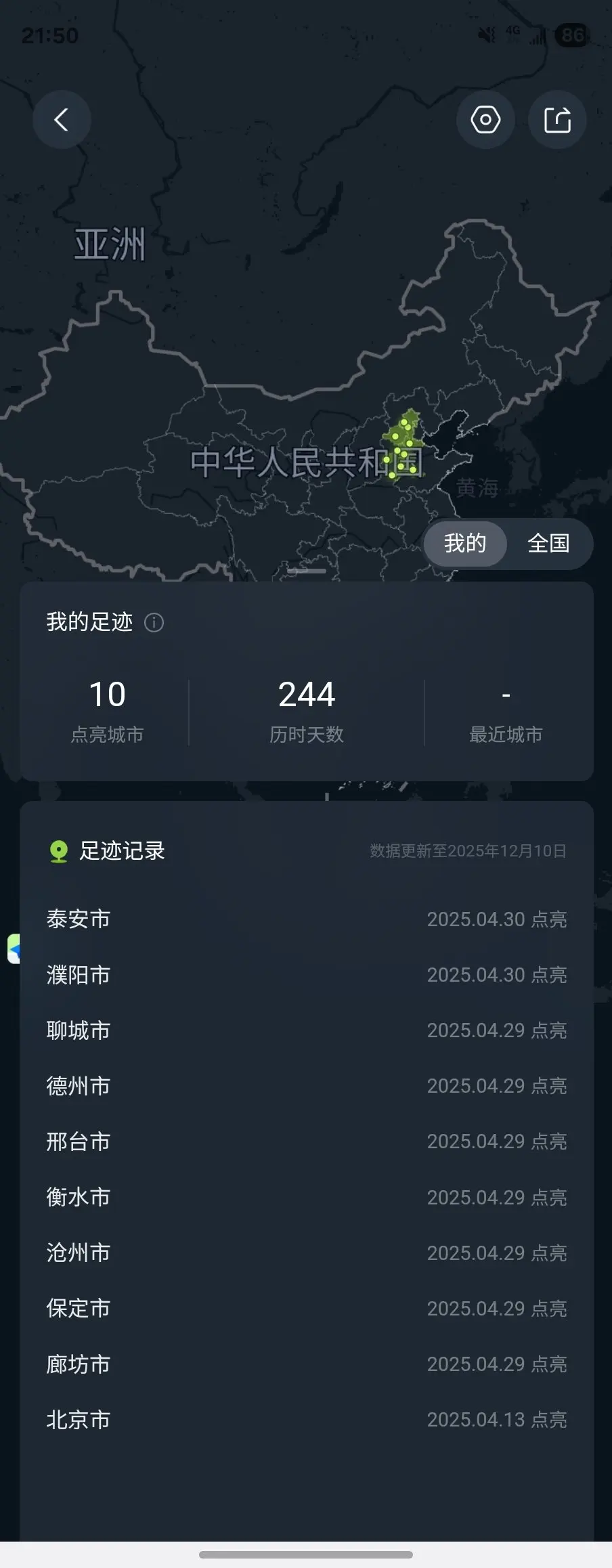Viewport: 612px width, 1568px height.
Task: Open the 德州市 entry
Action: (307, 1086)
